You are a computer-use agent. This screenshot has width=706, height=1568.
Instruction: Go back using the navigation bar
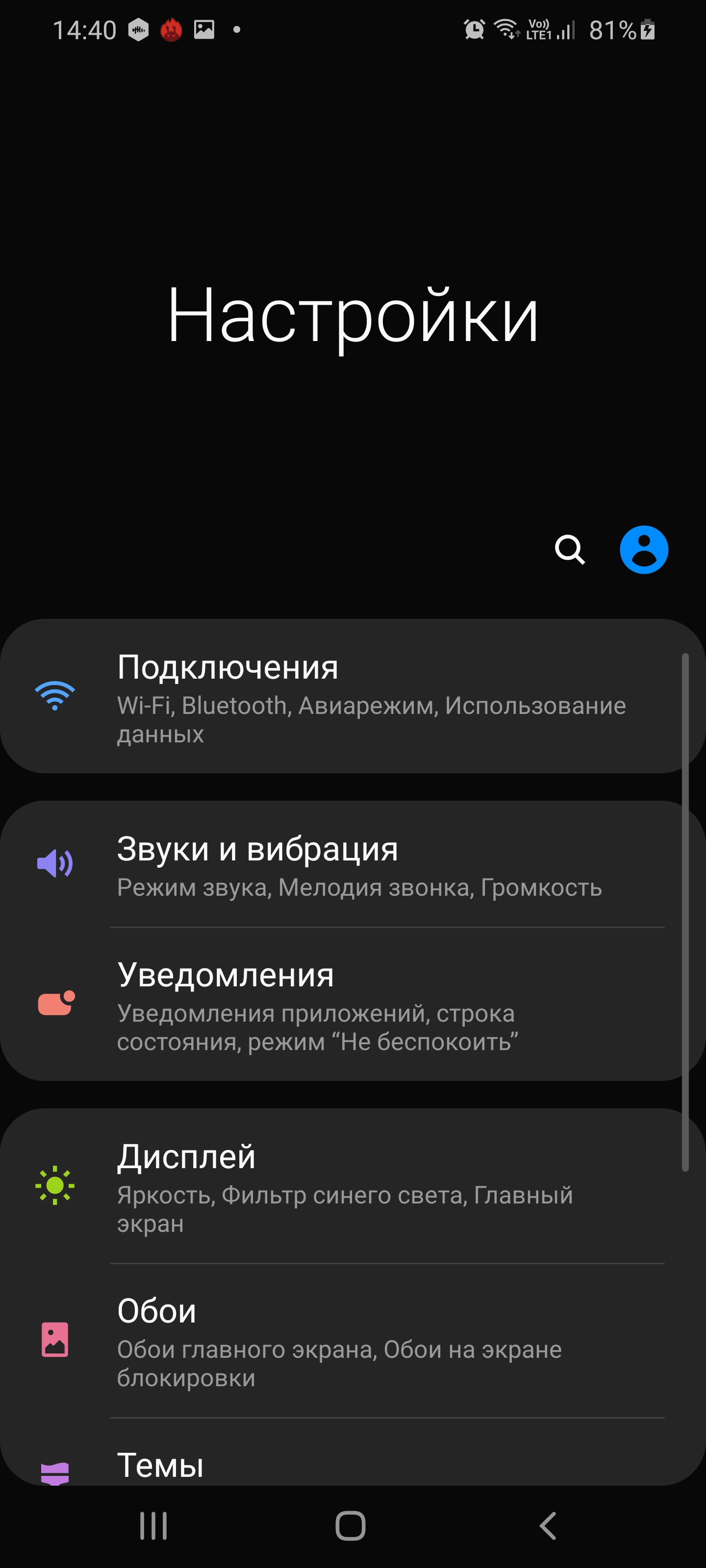(548, 1526)
